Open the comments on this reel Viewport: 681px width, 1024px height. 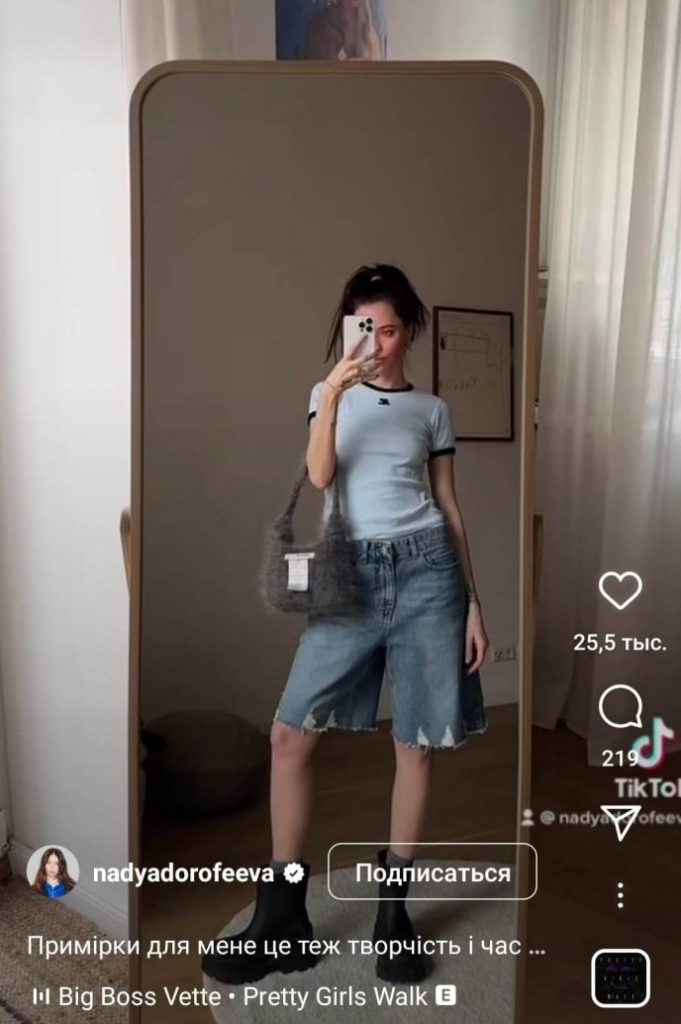point(620,709)
